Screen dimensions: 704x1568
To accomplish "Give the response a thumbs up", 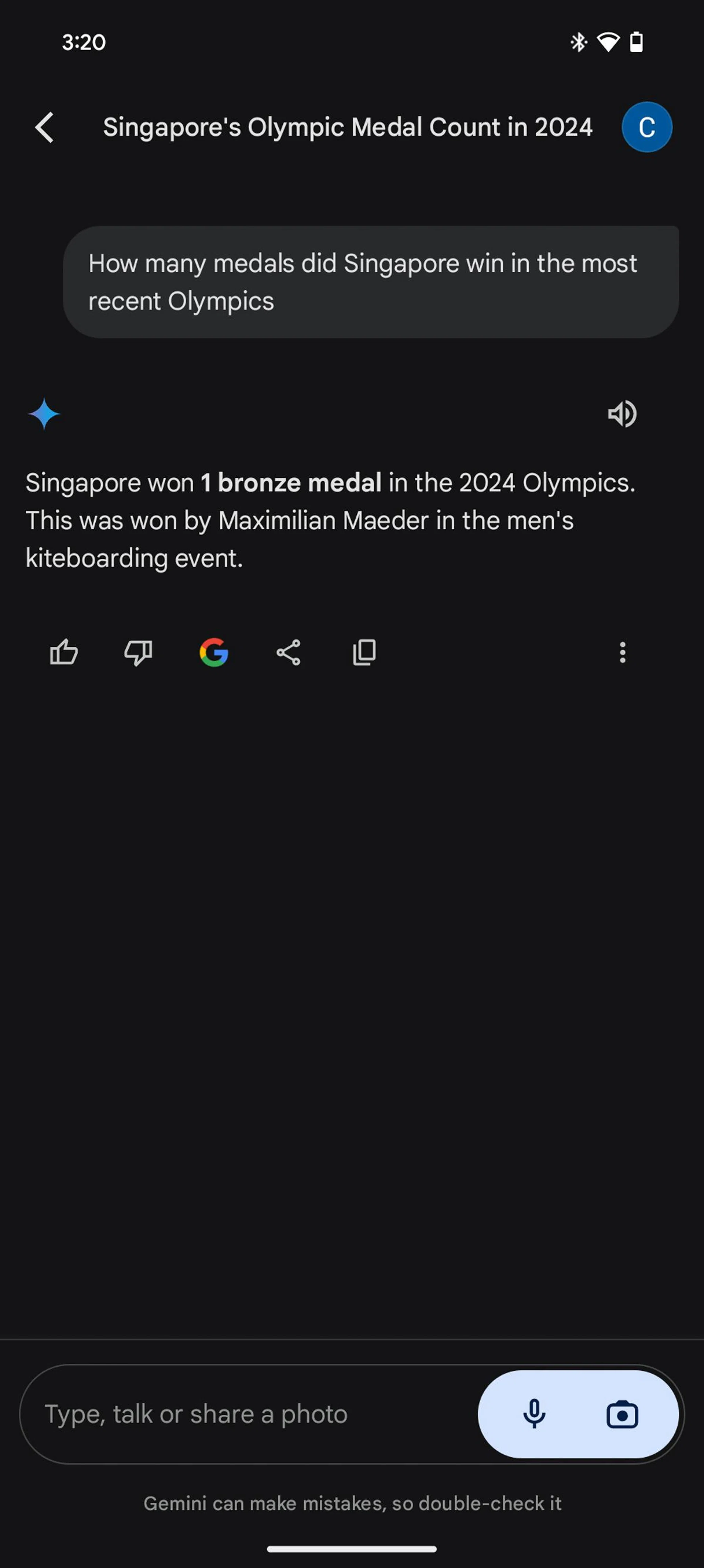I will [63, 653].
